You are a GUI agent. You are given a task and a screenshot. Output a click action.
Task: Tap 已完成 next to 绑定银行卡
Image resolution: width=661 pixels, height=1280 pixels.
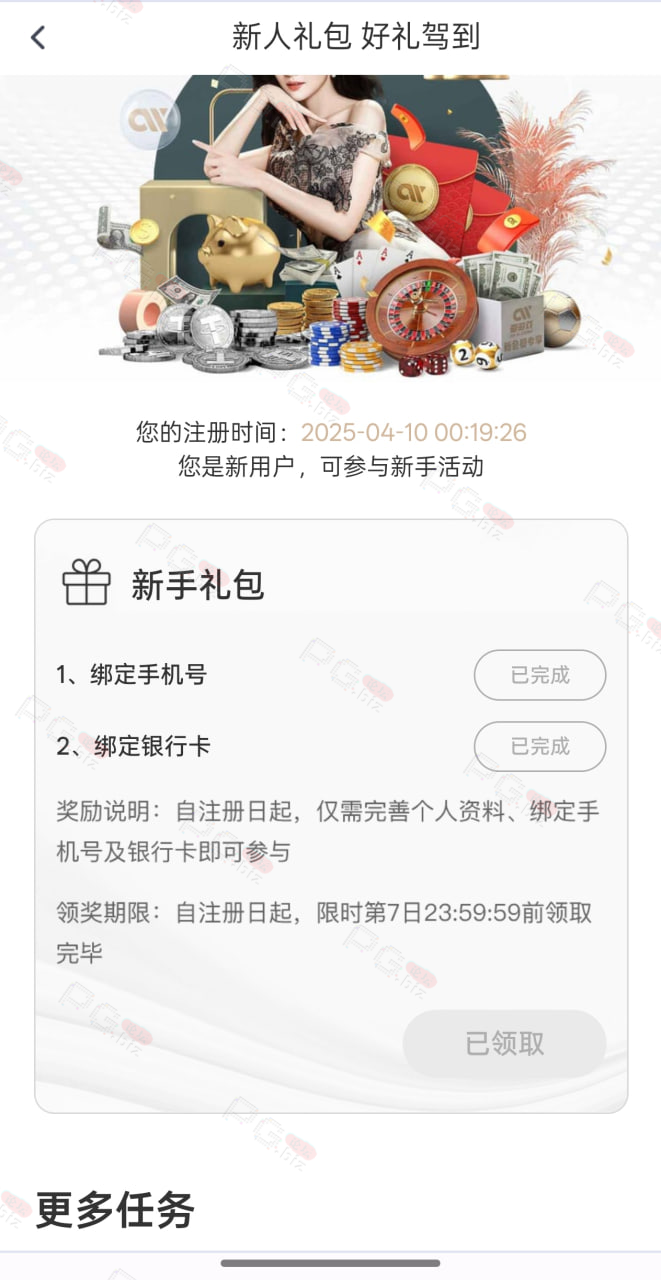click(x=540, y=746)
